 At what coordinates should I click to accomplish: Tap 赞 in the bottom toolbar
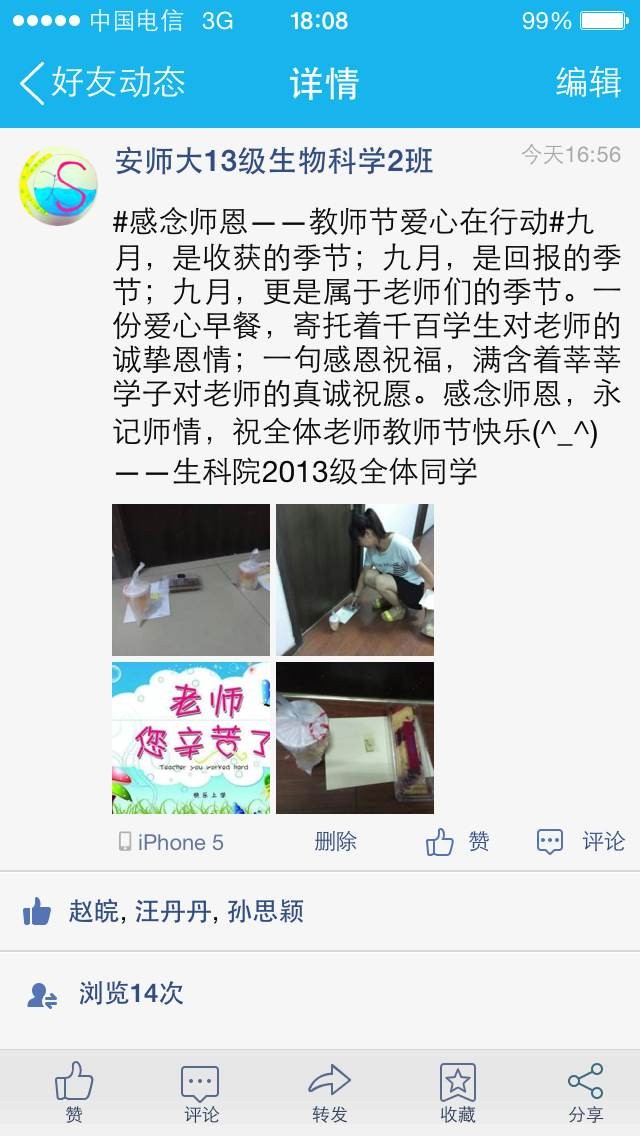pos(74,1092)
